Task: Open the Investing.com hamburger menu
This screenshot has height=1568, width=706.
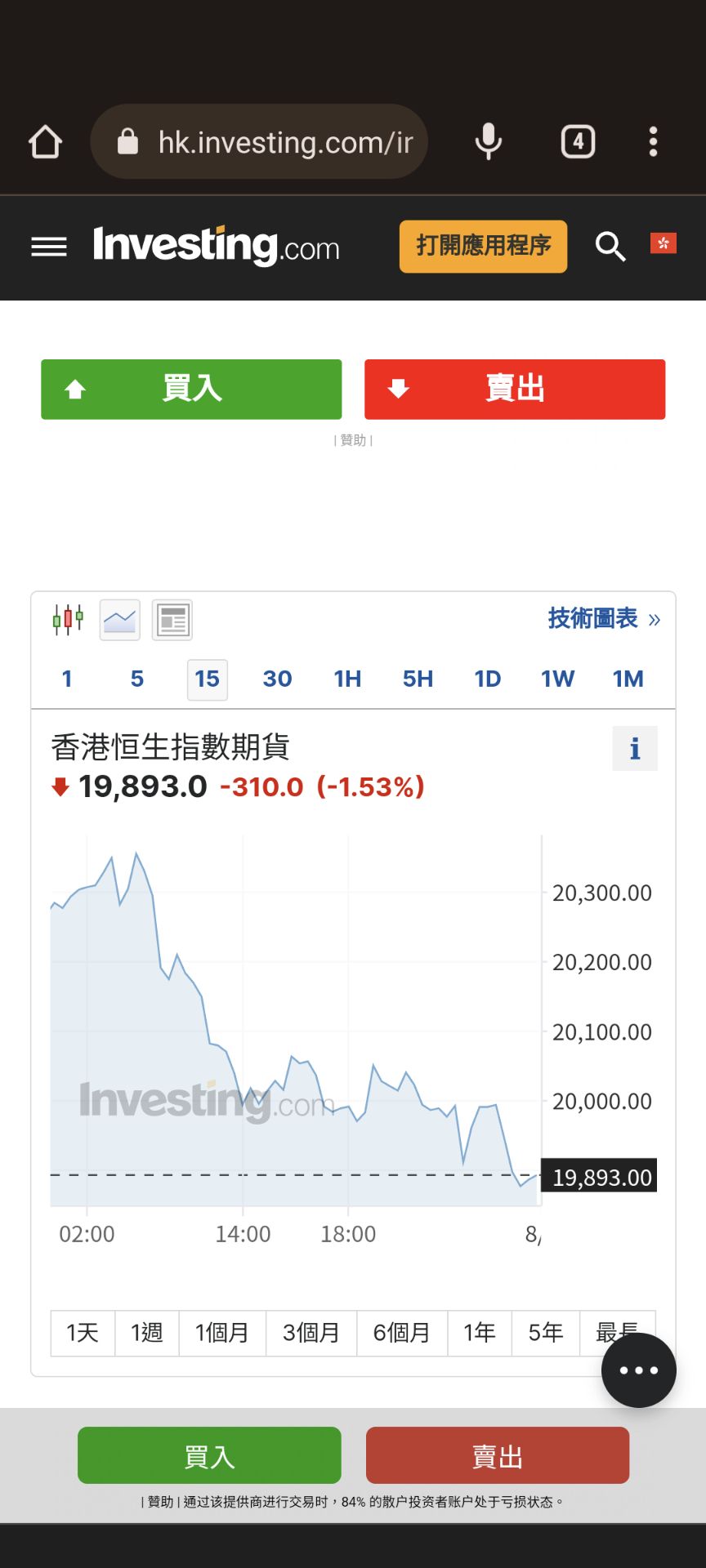Action: click(49, 247)
